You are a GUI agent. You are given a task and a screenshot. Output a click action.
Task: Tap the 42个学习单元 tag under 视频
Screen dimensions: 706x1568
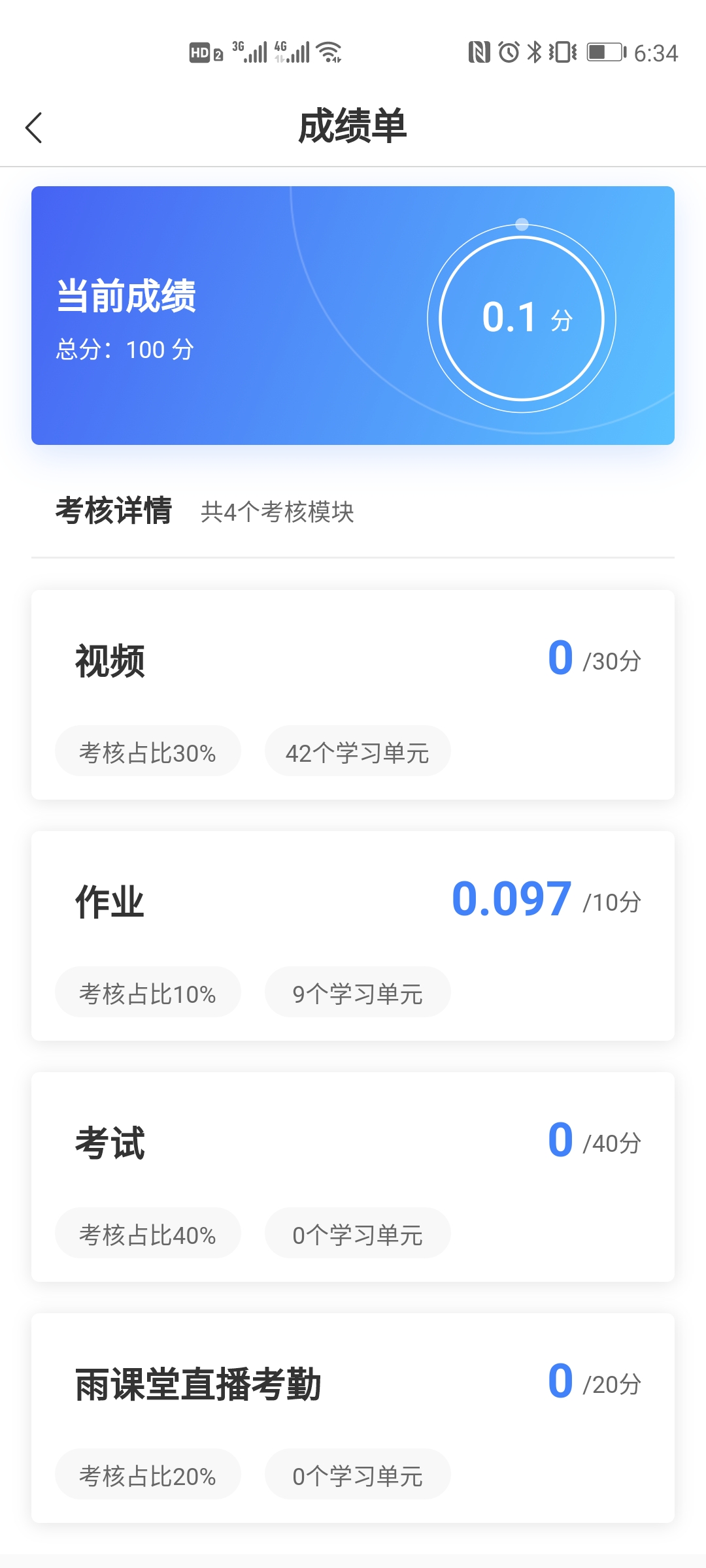[x=358, y=751]
